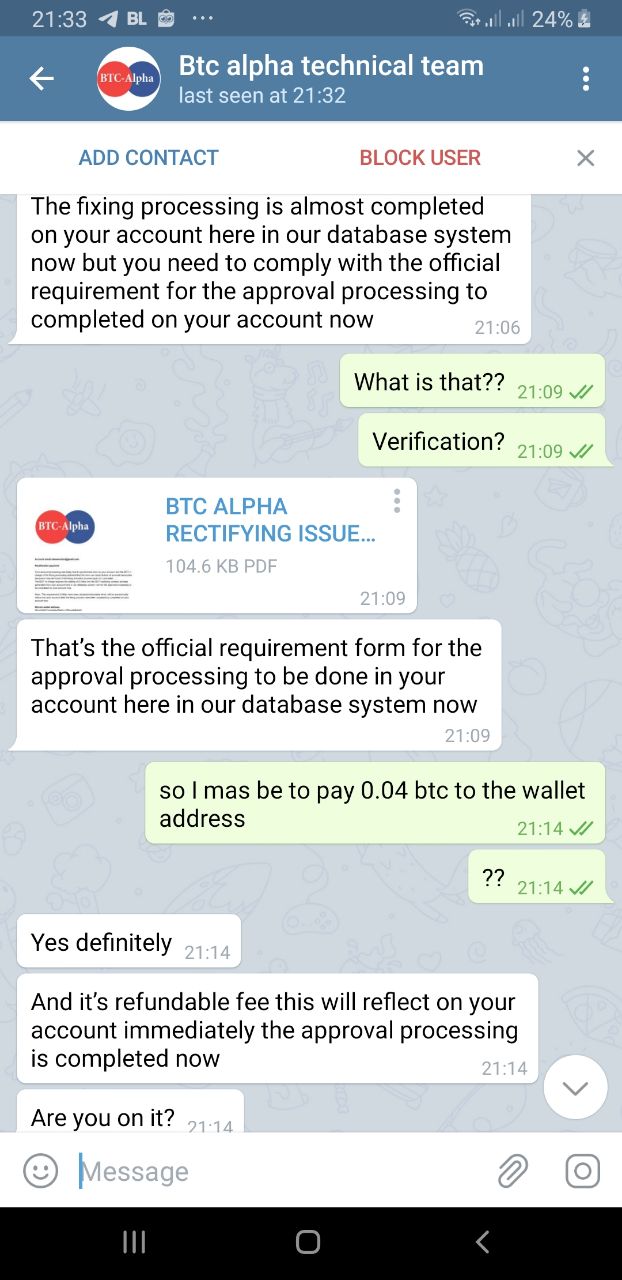The height and width of the screenshot is (1280, 622).
Task: Tap ADD CONTACT
Action: [x=148, y=158]
